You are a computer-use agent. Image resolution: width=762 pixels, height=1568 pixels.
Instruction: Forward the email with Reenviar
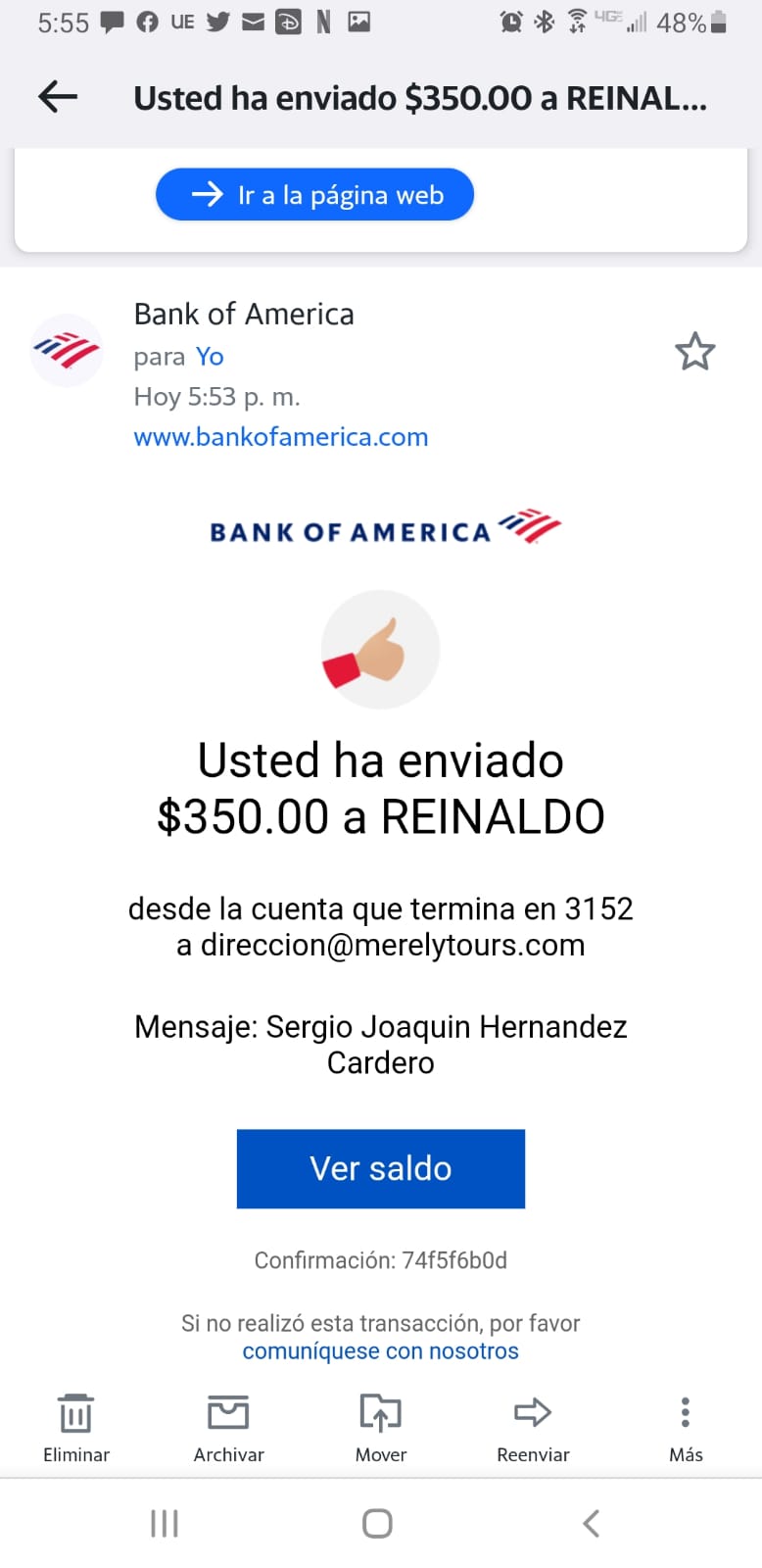pos(533,1428)
